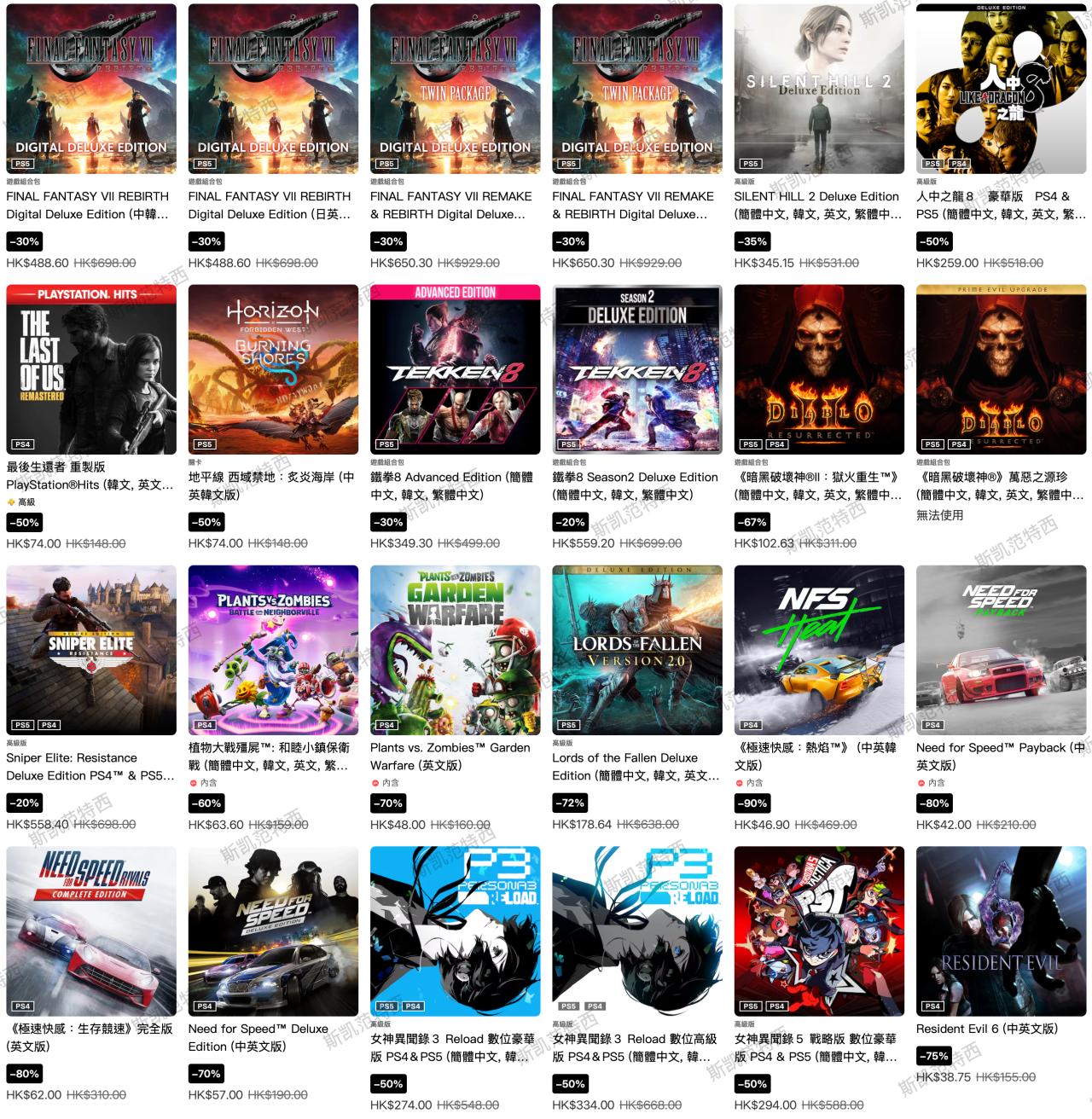Open the Sniper Elite: Resistance Deluxe Edition

pyautogui.click(x=91, y=650)
